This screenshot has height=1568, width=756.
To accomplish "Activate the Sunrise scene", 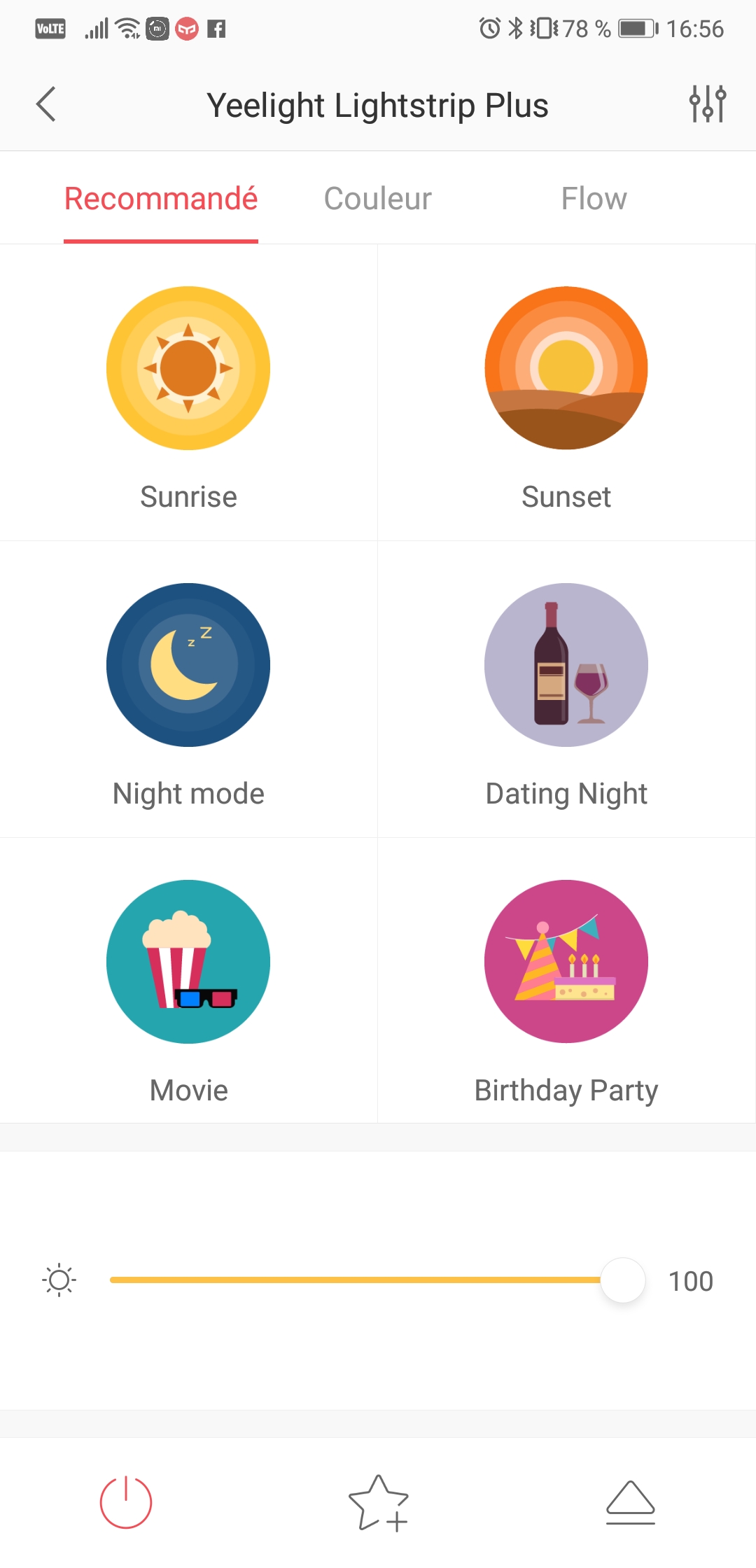I will pyautogui.click(x=188, y=369).
